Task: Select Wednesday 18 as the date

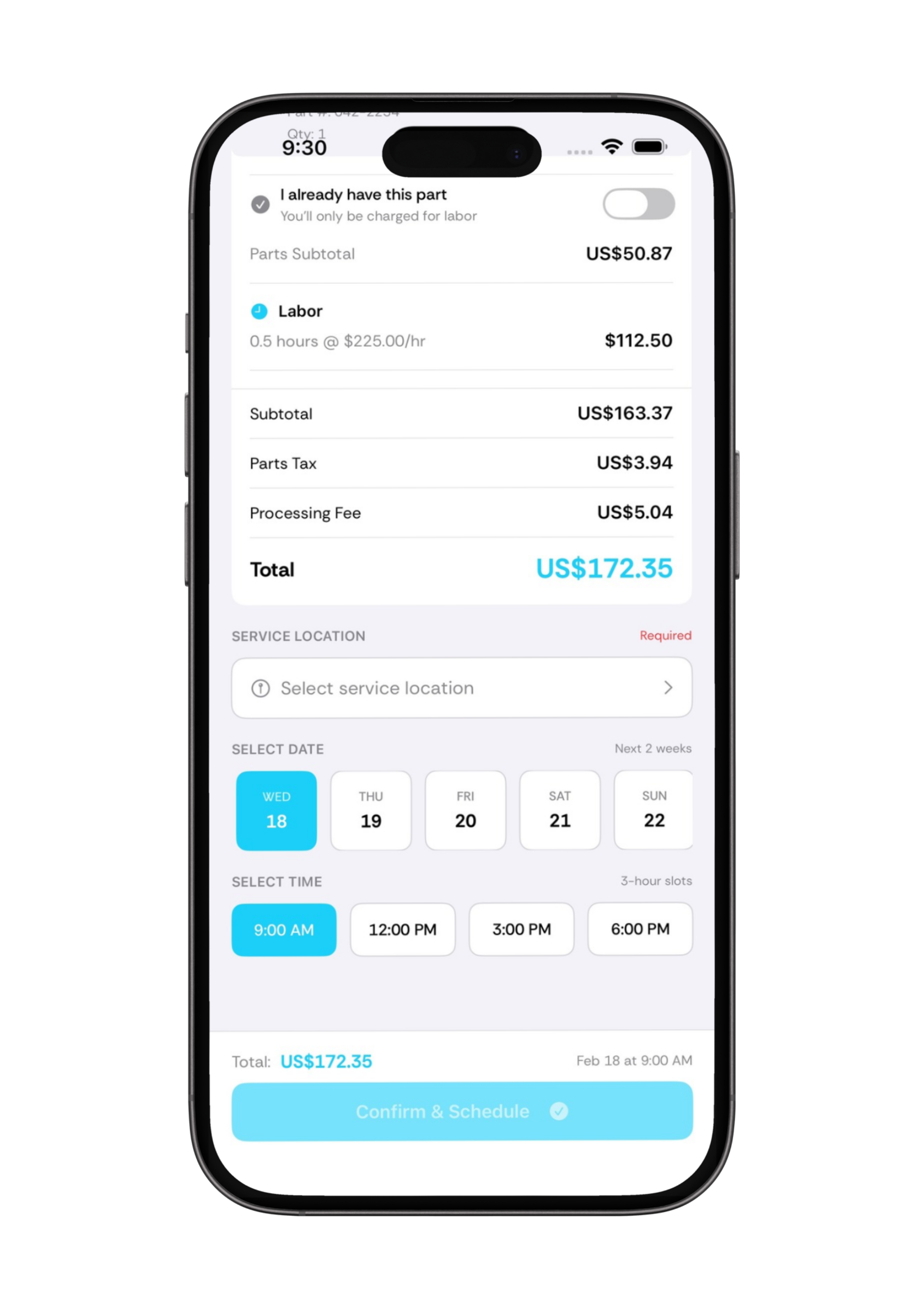Action: [x=277, y=810]
